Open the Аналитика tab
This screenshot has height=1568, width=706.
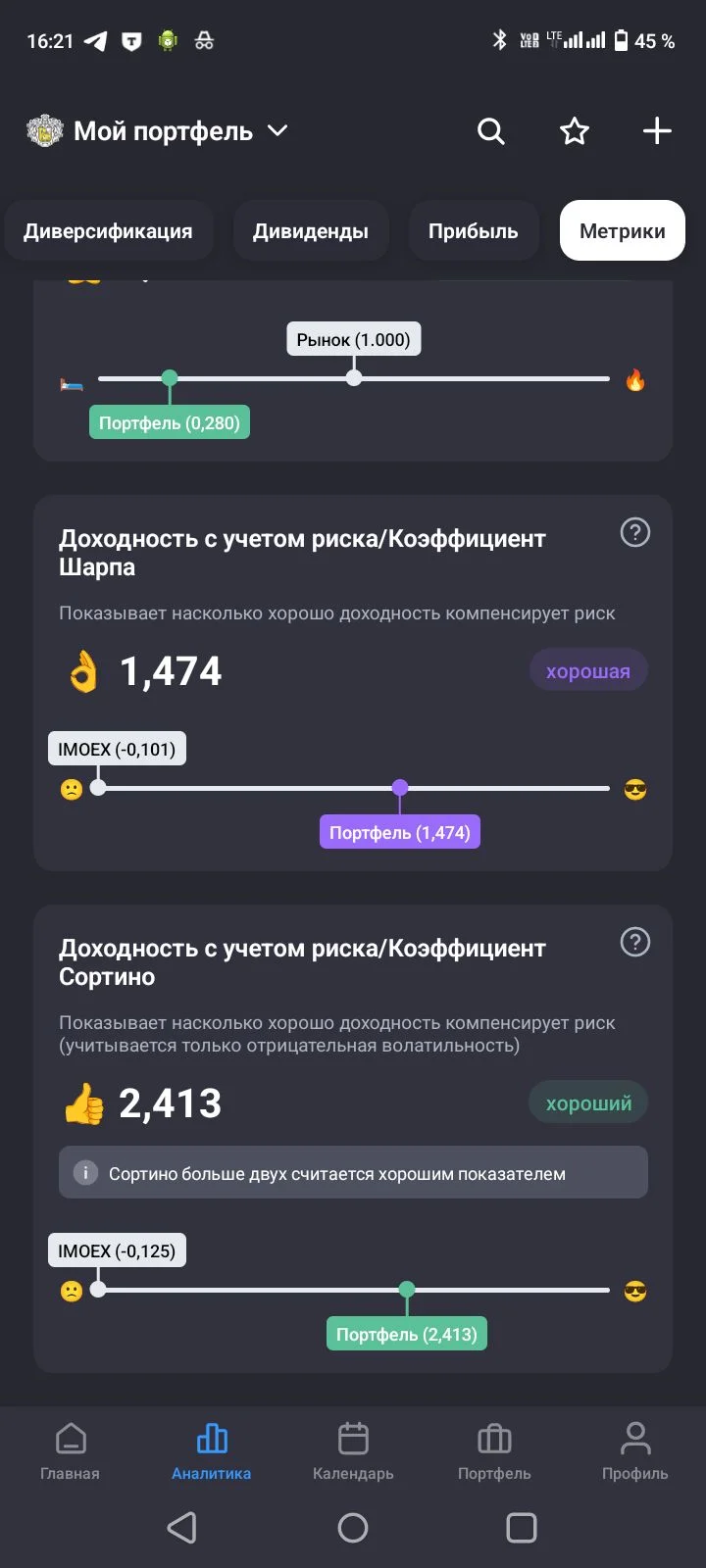pos(212,1451)
